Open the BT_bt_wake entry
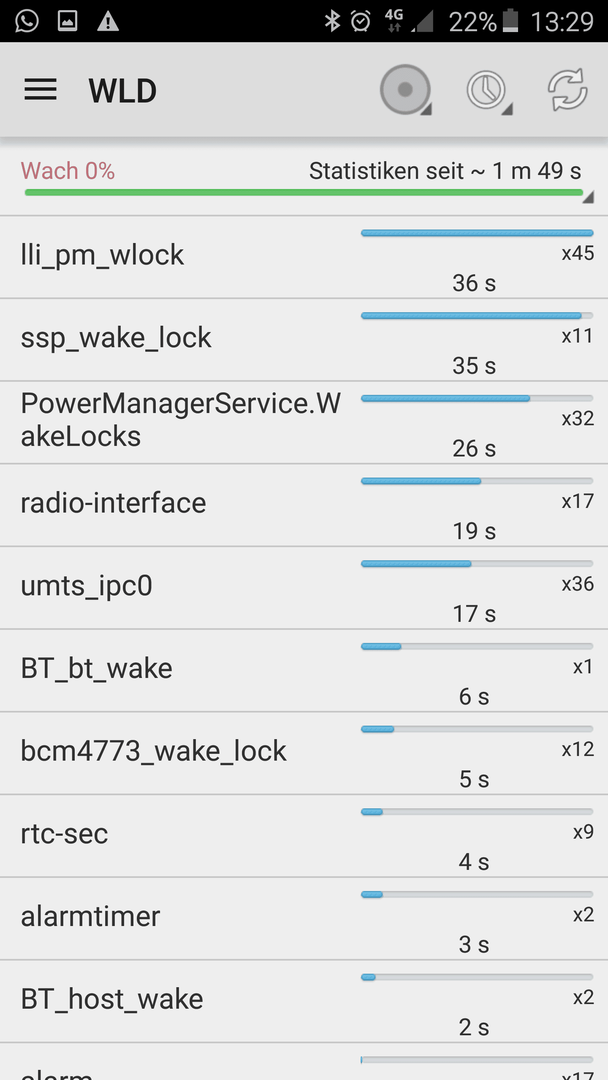608x1080 pixels. point(304,671)
